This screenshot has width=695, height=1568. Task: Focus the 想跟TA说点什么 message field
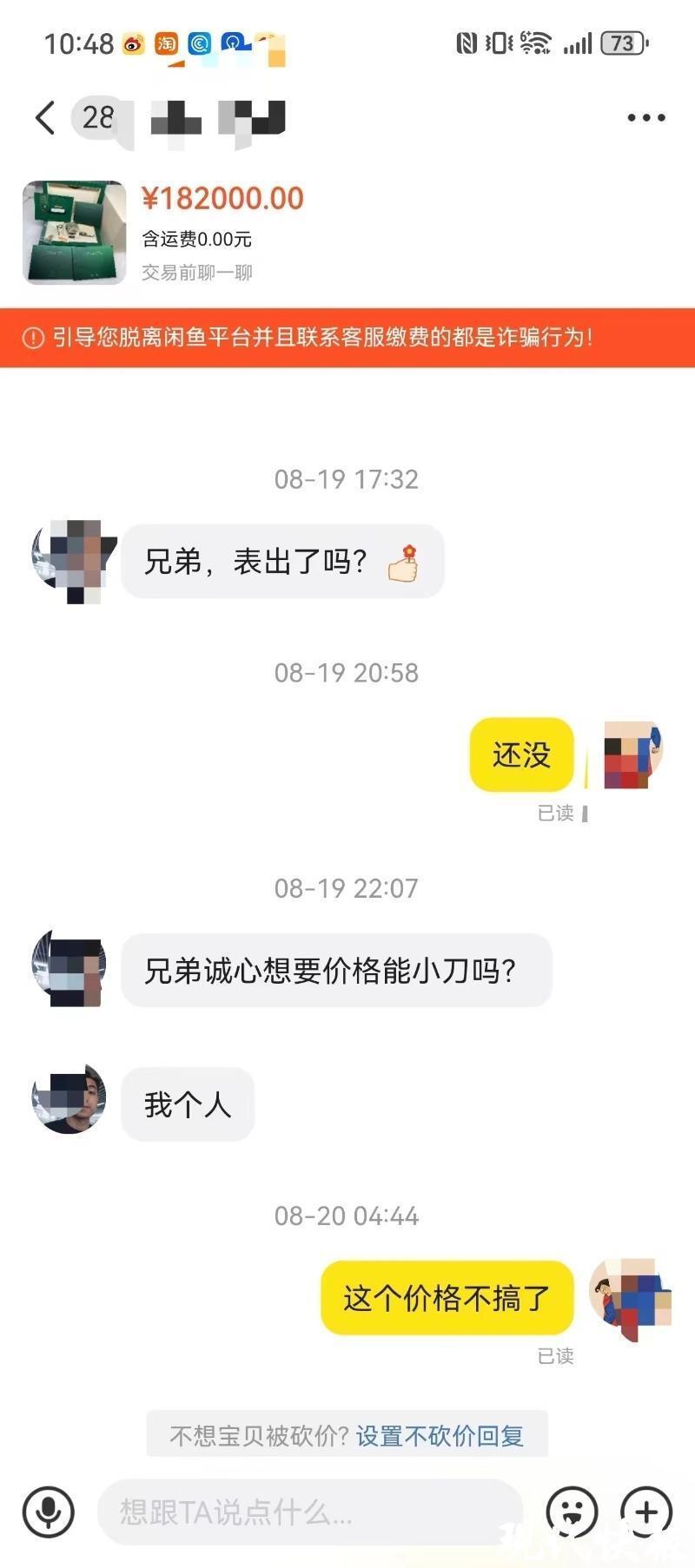click(308, 1512)
